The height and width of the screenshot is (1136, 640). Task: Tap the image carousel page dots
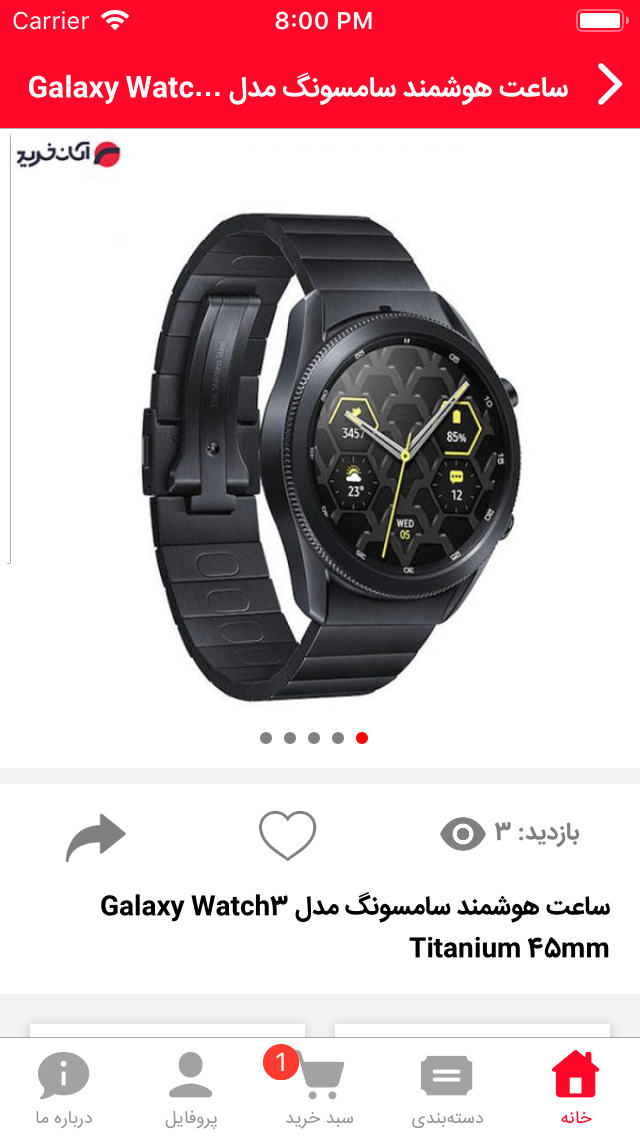[x=314, y=738]
